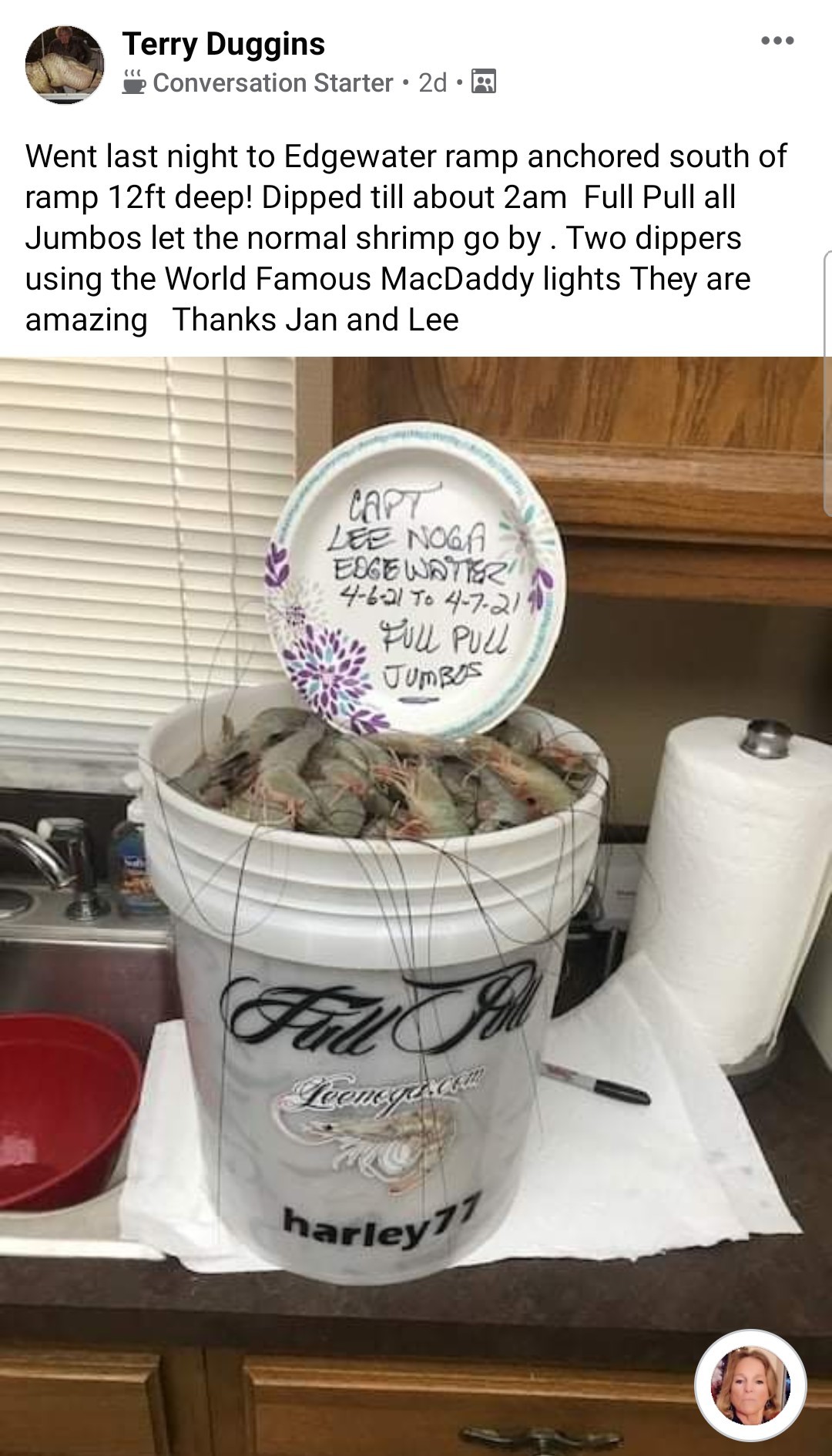Open Terry Duggins' profile name link
This screenshot has width=832, height=1456.
point(223,44)
